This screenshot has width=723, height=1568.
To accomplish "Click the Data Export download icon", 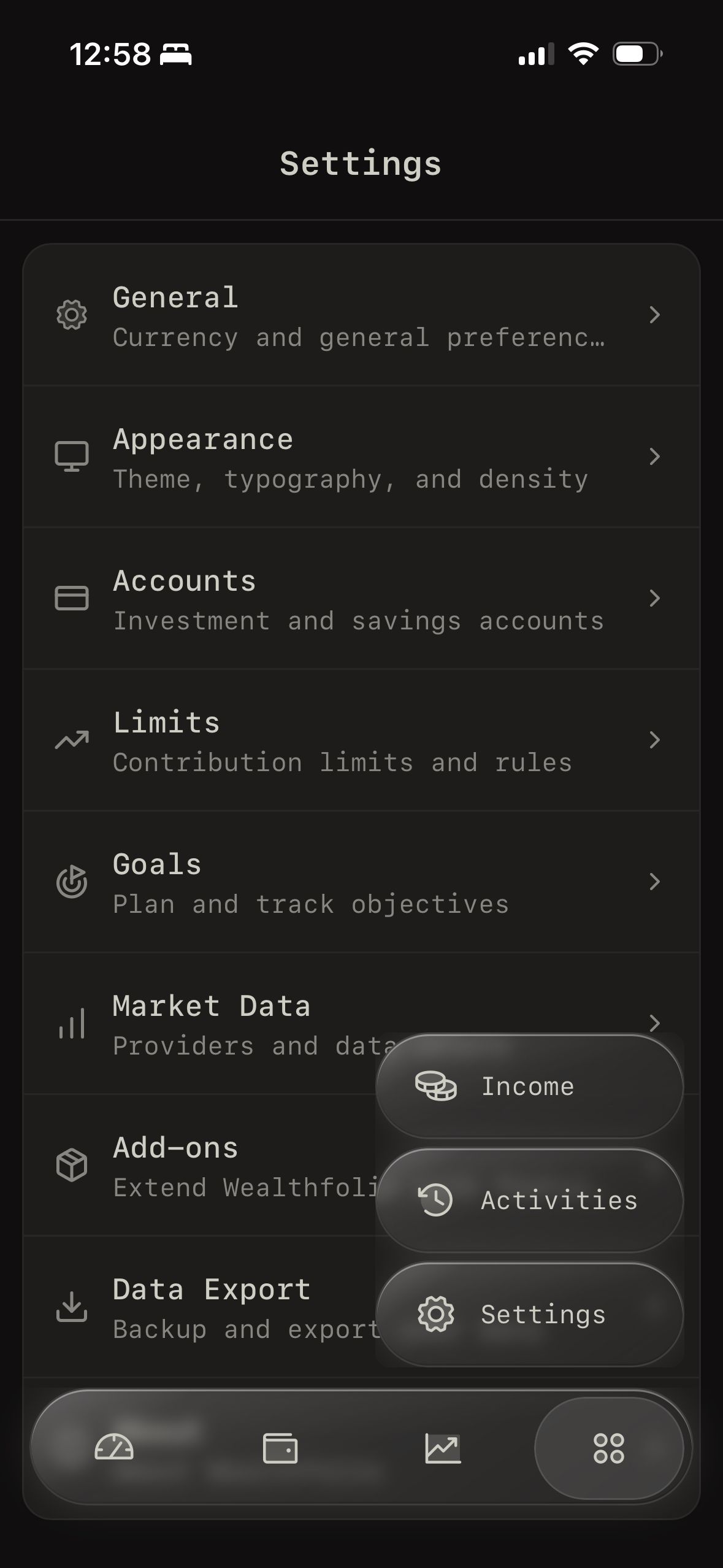I will tap(72, 1305).
